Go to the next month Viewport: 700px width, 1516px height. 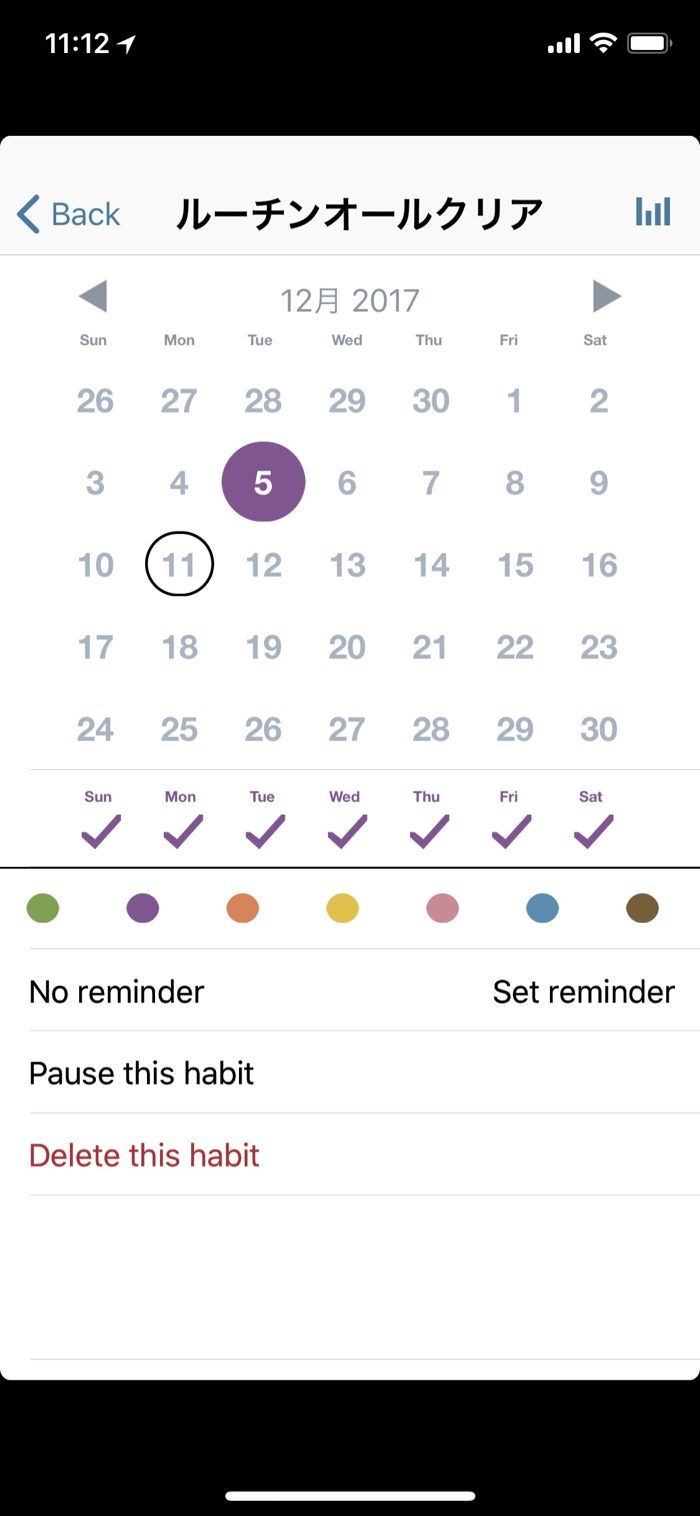(x=606, y=297)
